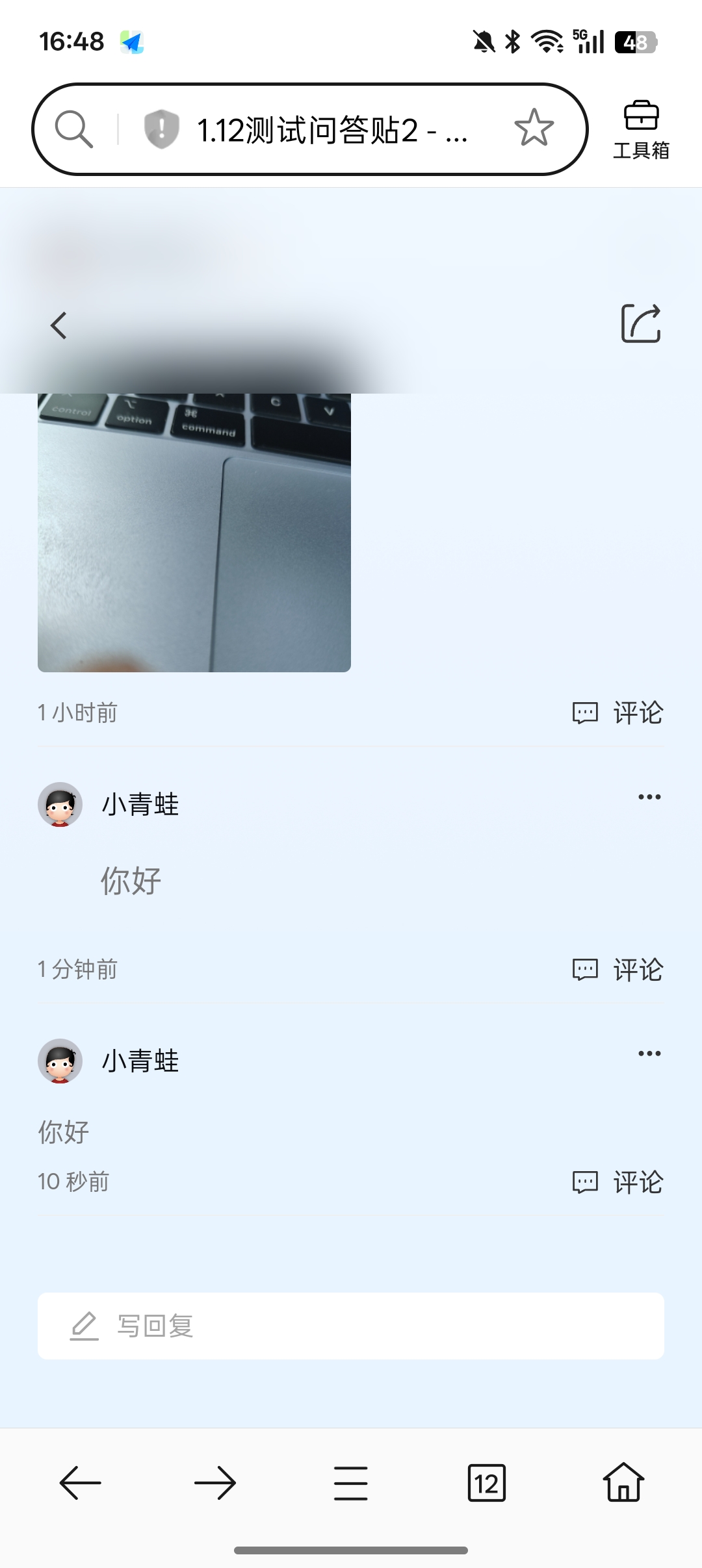Open more options for 小青蛙's 1 分钟前 reply
The height and width of the screenshot is (1568, 702).
click(x=649, y=797)
